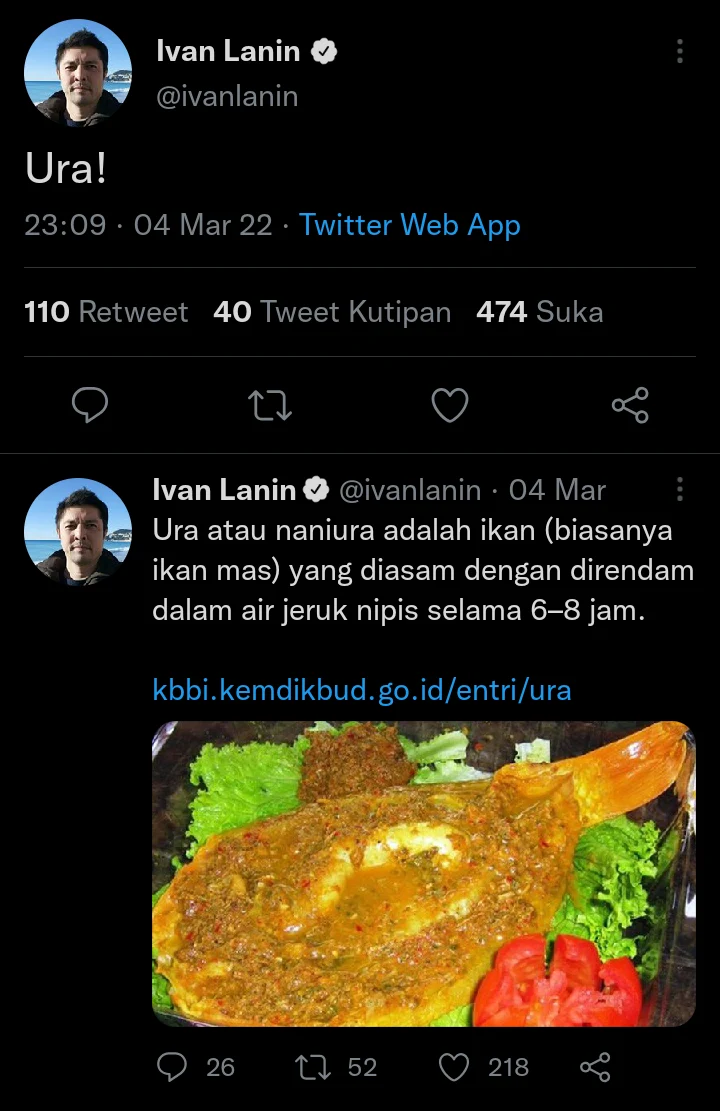This screenshot has height=1111, width=720.
Task: Reply to the "Ura!" tweet
Action: (x=91, y=405)
